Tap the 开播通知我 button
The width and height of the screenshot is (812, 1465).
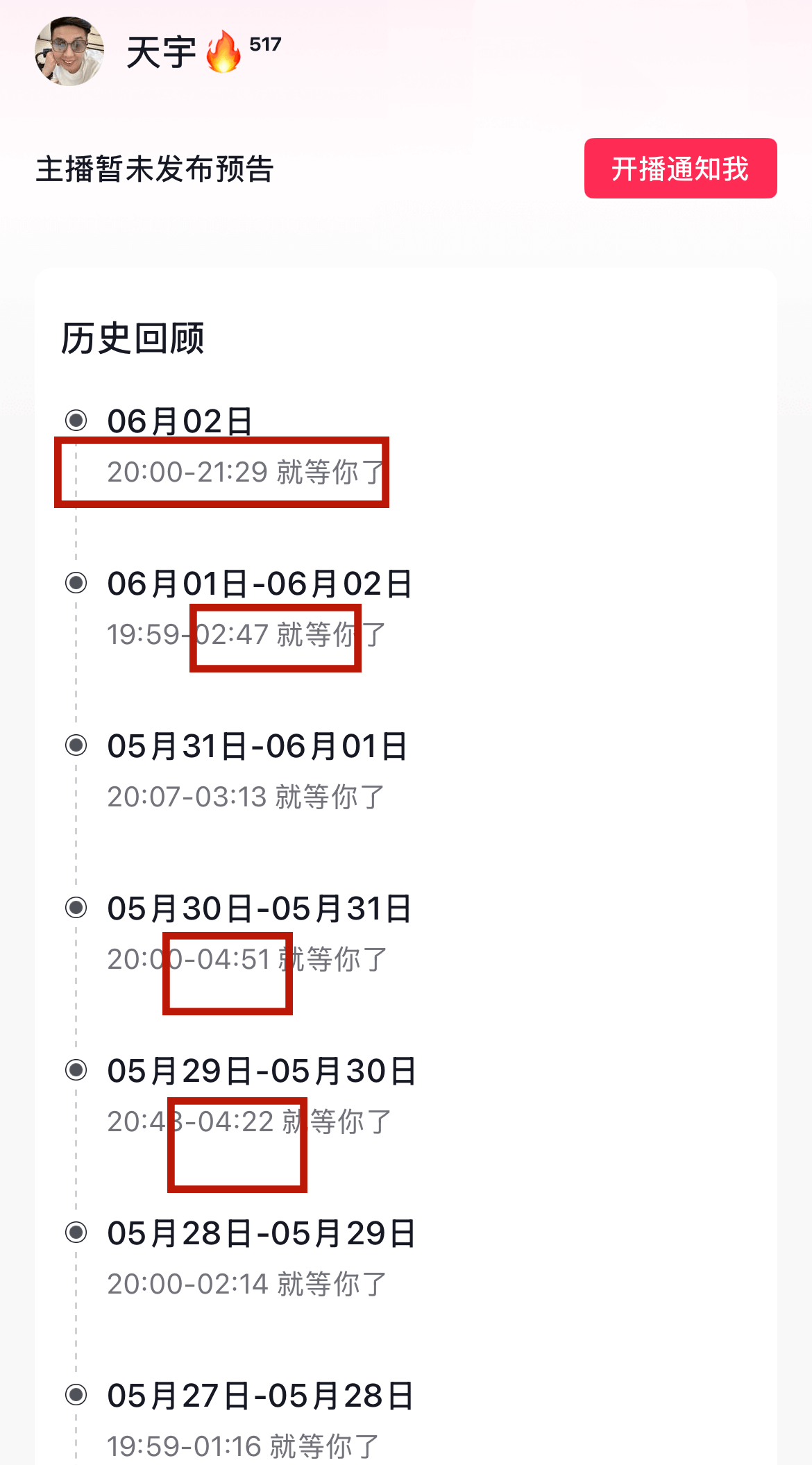pyautogui.click(x=680, y=169)
